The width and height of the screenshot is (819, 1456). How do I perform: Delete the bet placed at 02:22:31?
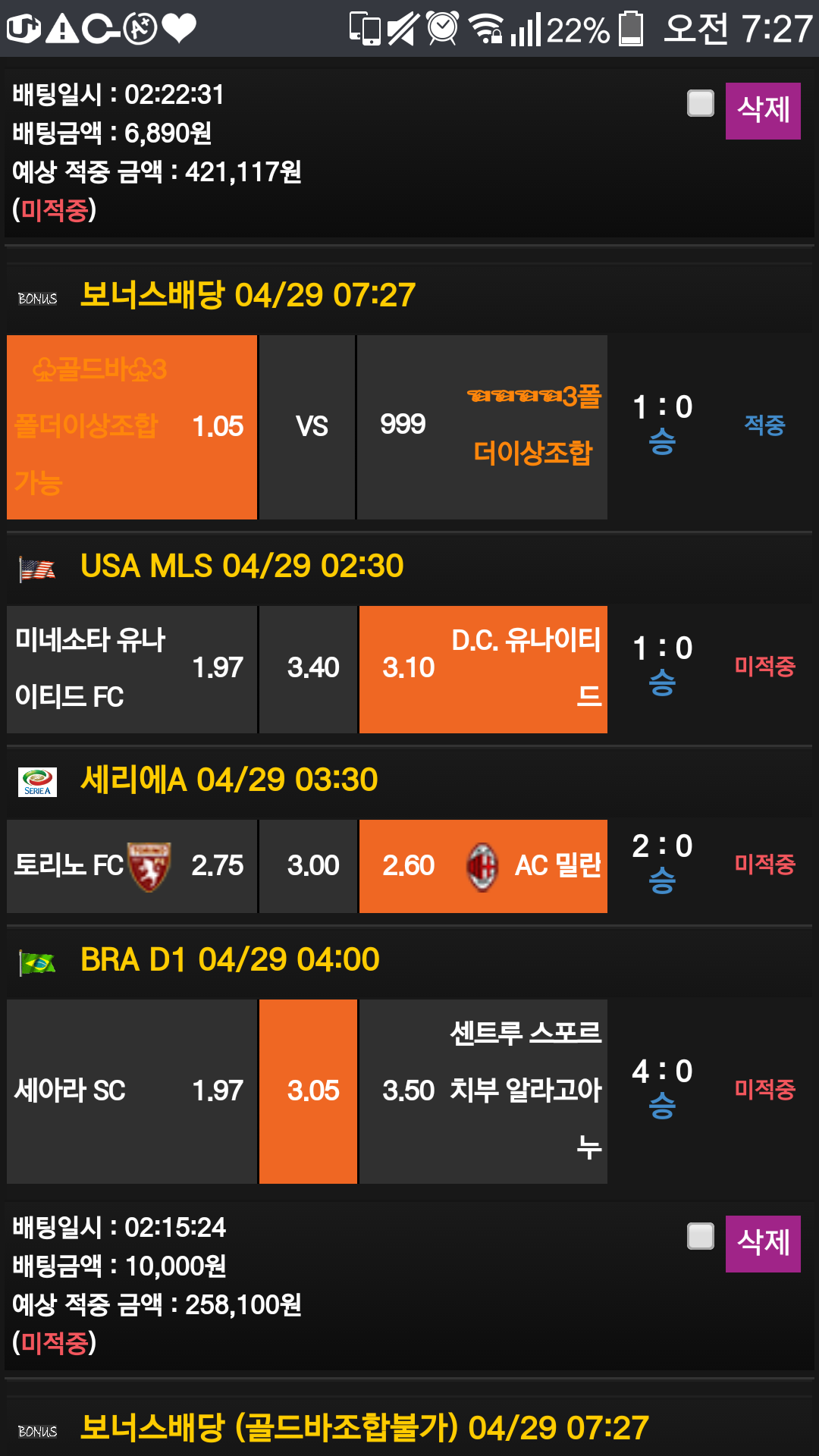tap(762, 111)
